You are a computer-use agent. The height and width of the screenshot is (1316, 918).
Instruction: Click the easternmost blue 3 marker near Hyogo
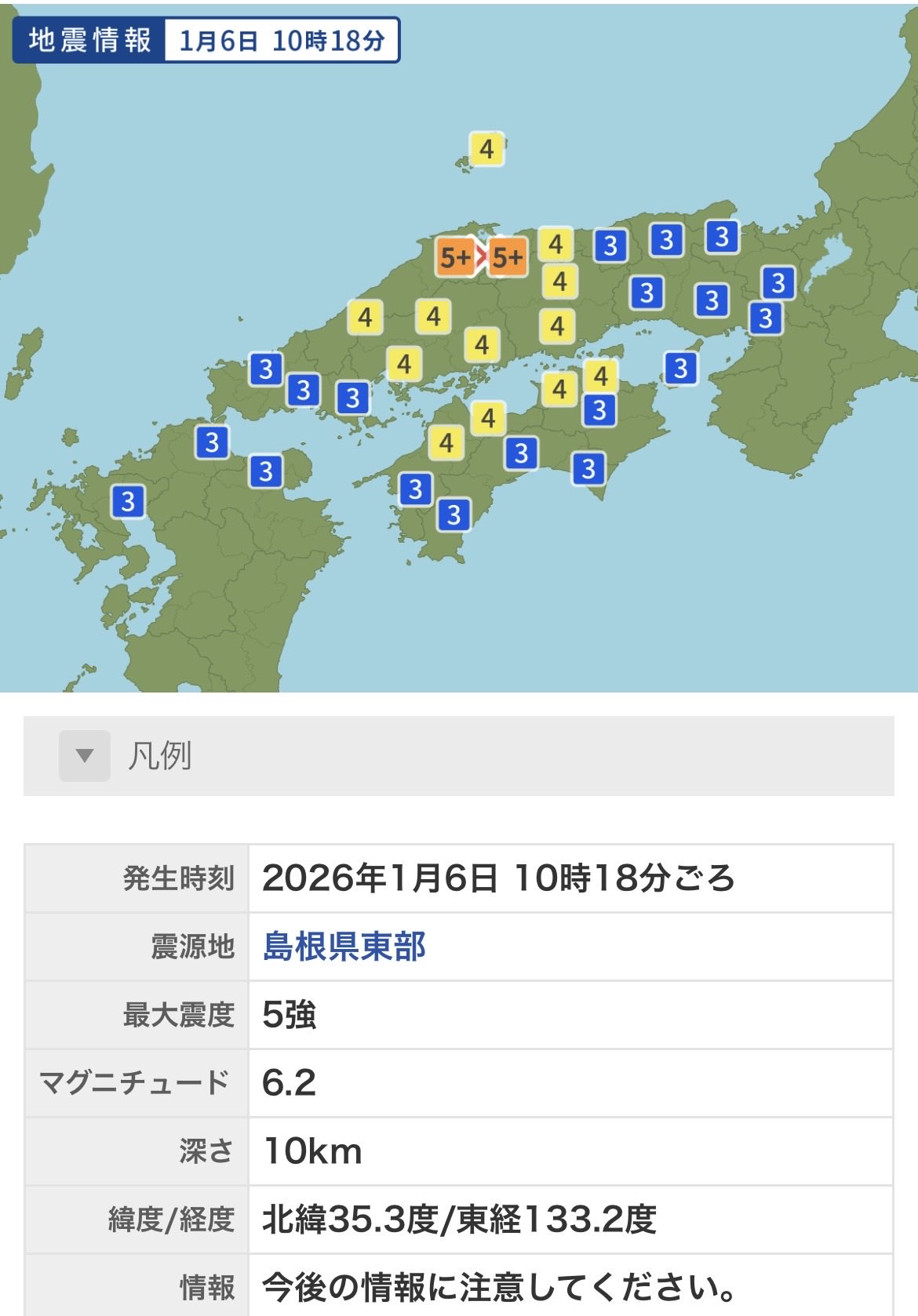[778, 282]
